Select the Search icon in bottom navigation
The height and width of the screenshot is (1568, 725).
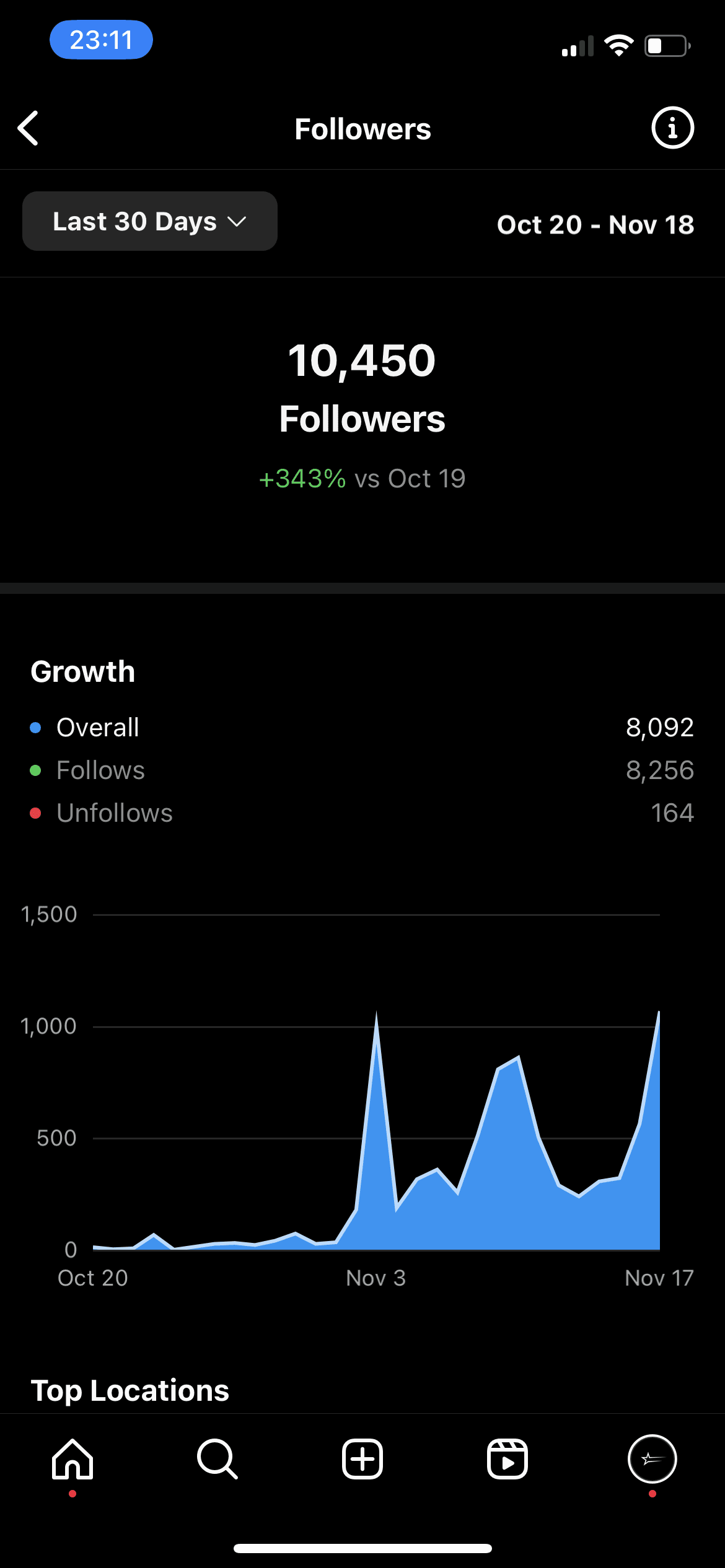point(217,1460)
